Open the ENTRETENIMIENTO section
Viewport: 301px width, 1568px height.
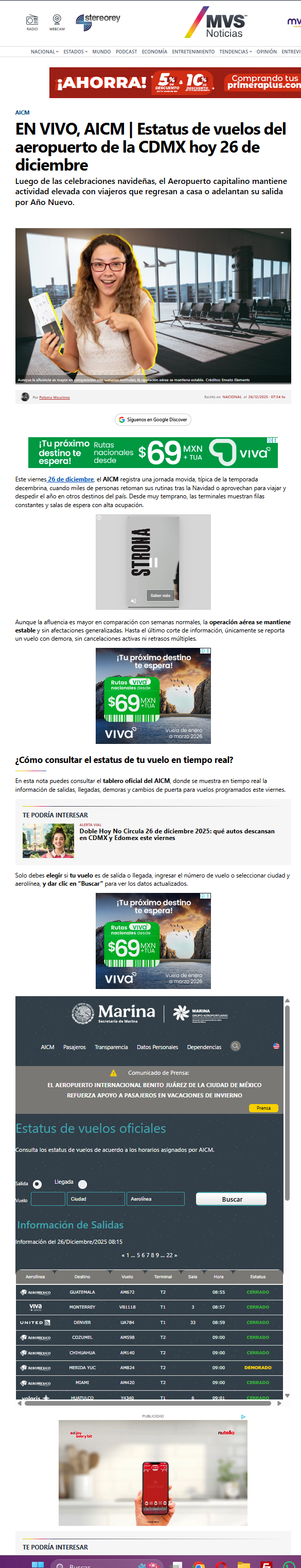click(x=193, y=52)
